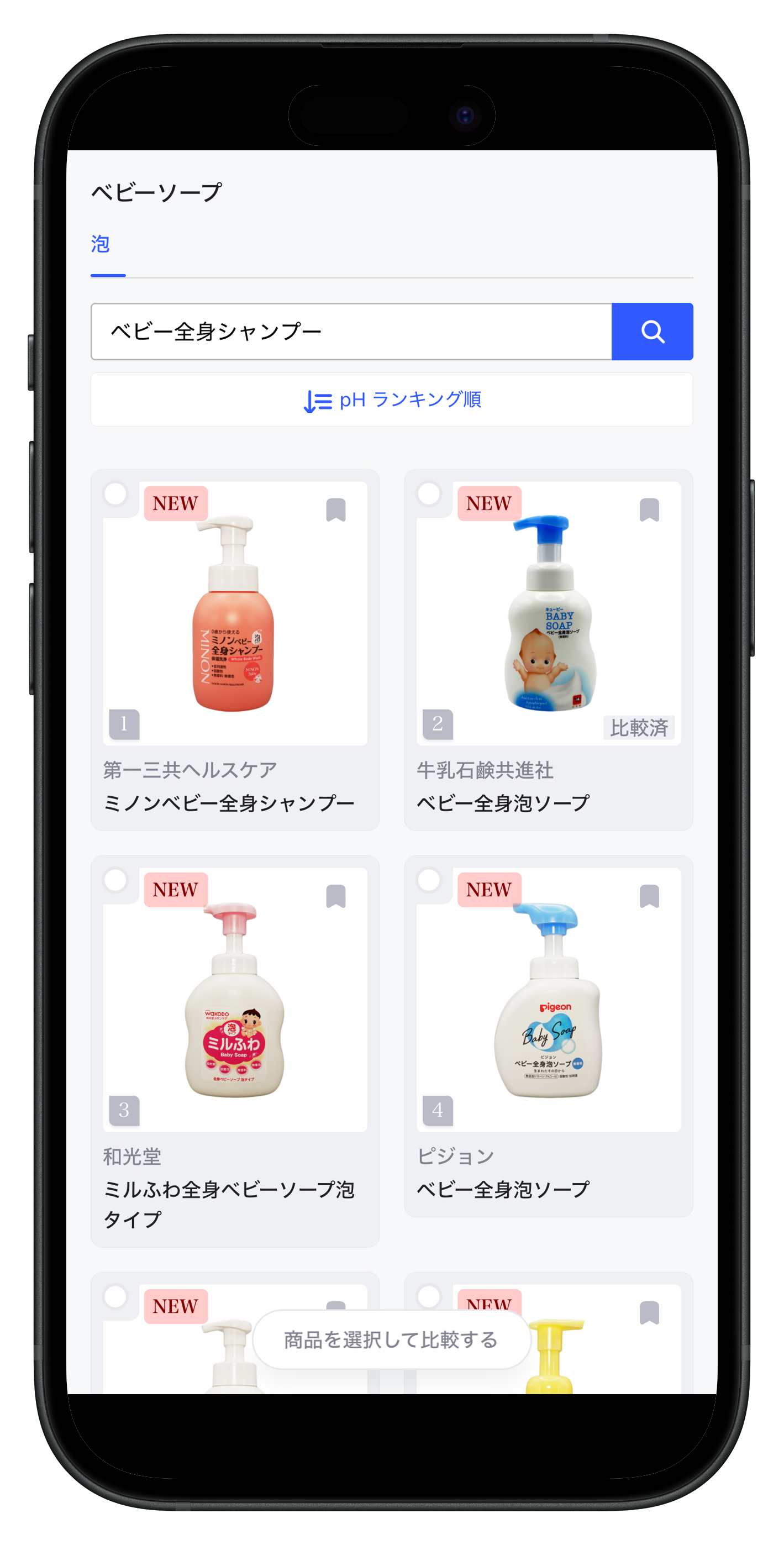The height and width of the screenshot is (1545, 784).
Task: Open the pH ランキング順 sort option
Action: [392, 400]
